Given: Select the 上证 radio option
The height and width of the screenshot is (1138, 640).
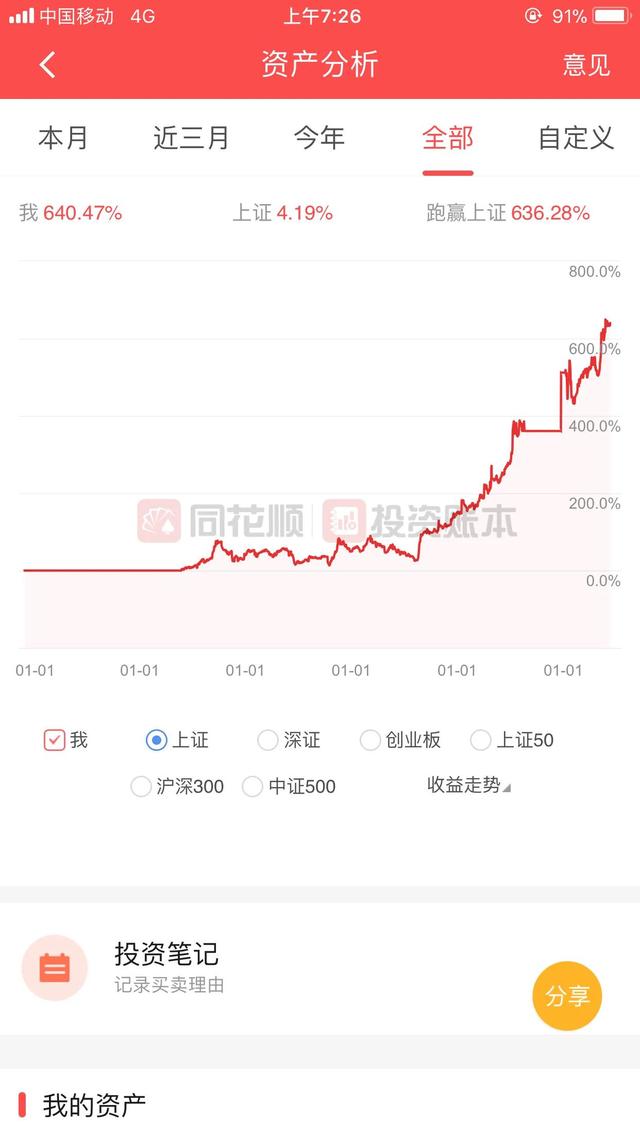Looking at the screenshot, I should [x=156, y=740].
